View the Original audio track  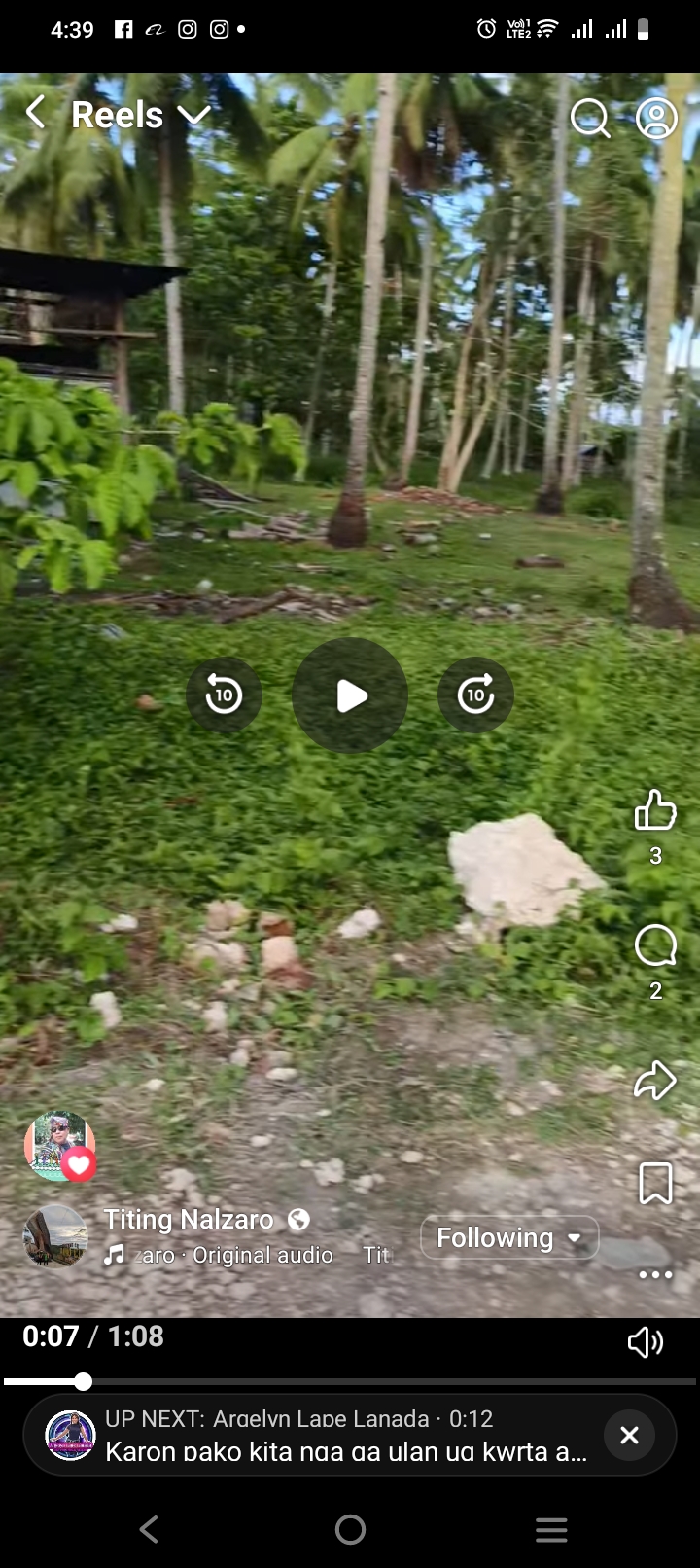tap(262, 1256)
